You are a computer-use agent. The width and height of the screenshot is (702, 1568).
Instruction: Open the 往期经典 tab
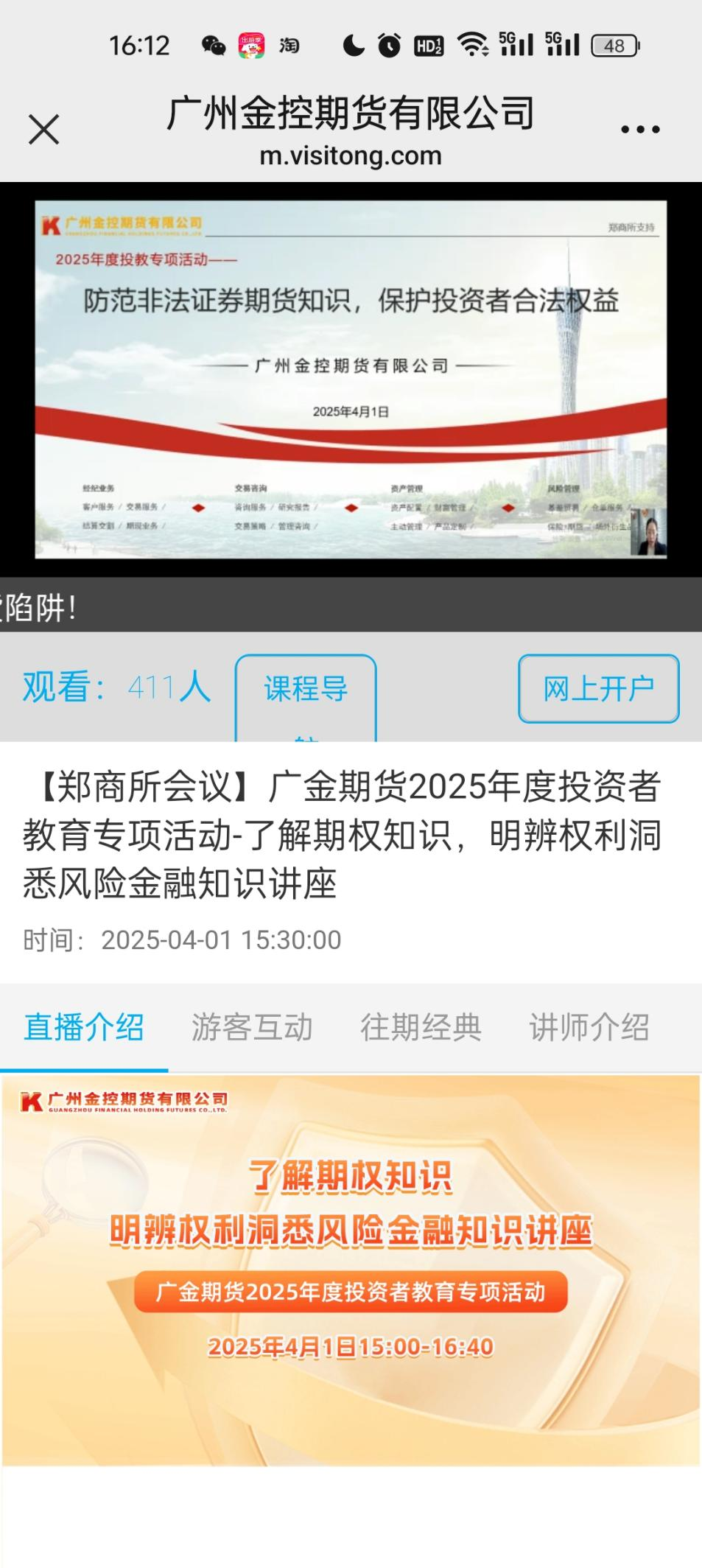tap(421, 1027)
